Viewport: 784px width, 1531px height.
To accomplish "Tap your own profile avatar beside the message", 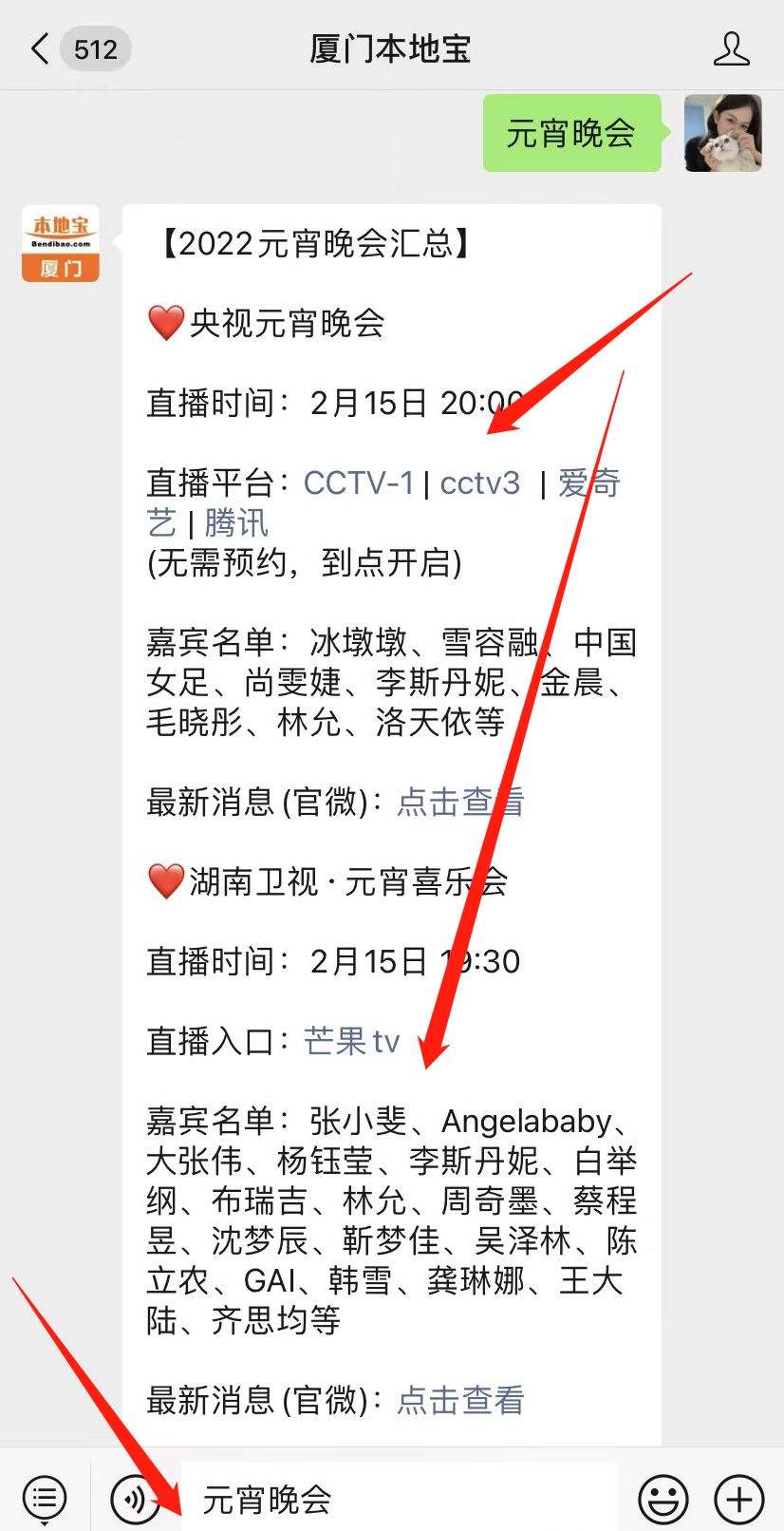I will [x=723, y=133].
